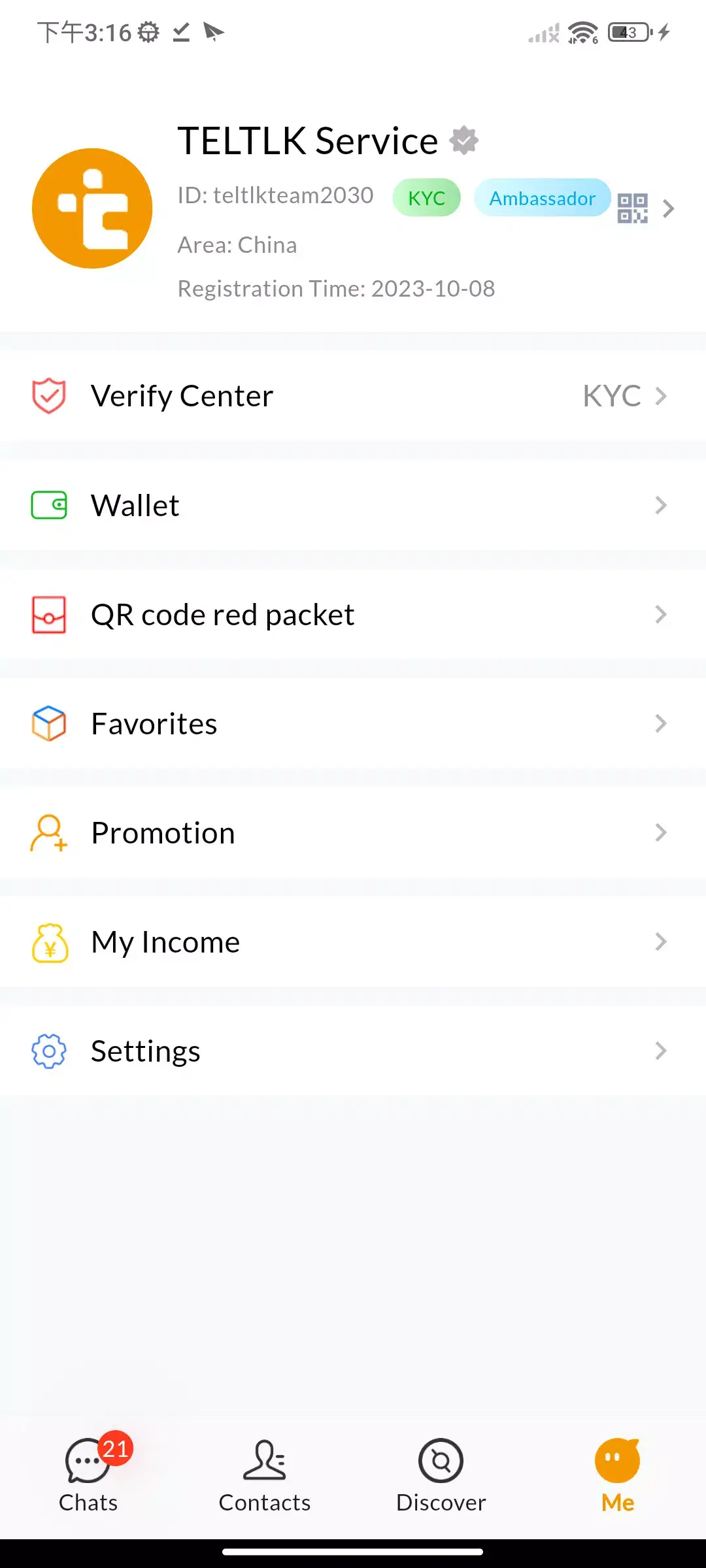706x1568 pixels.
Task: Expand the Wallet row chevron
Action: pyautogui.click(x=660, y=504)
